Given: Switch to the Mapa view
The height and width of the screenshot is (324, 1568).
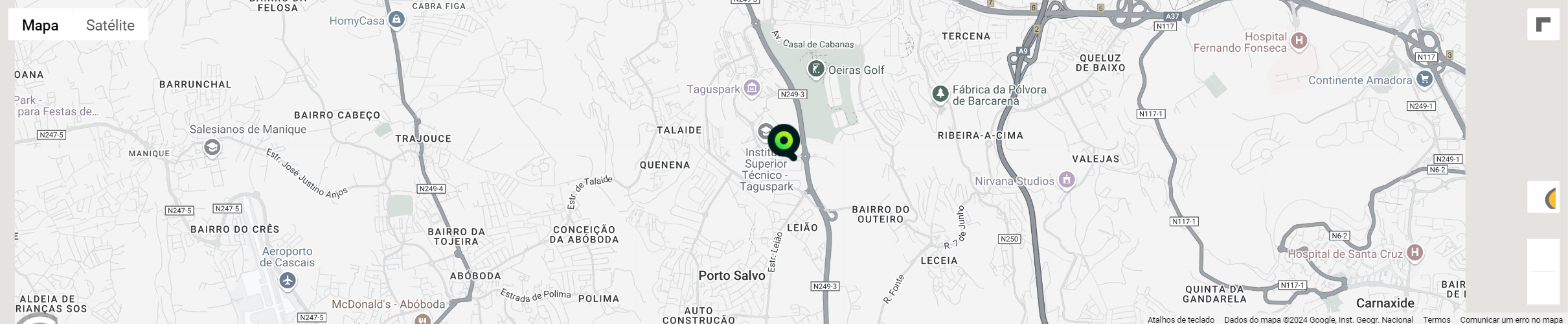Looking at the screenshot, I should pos(40,25).
